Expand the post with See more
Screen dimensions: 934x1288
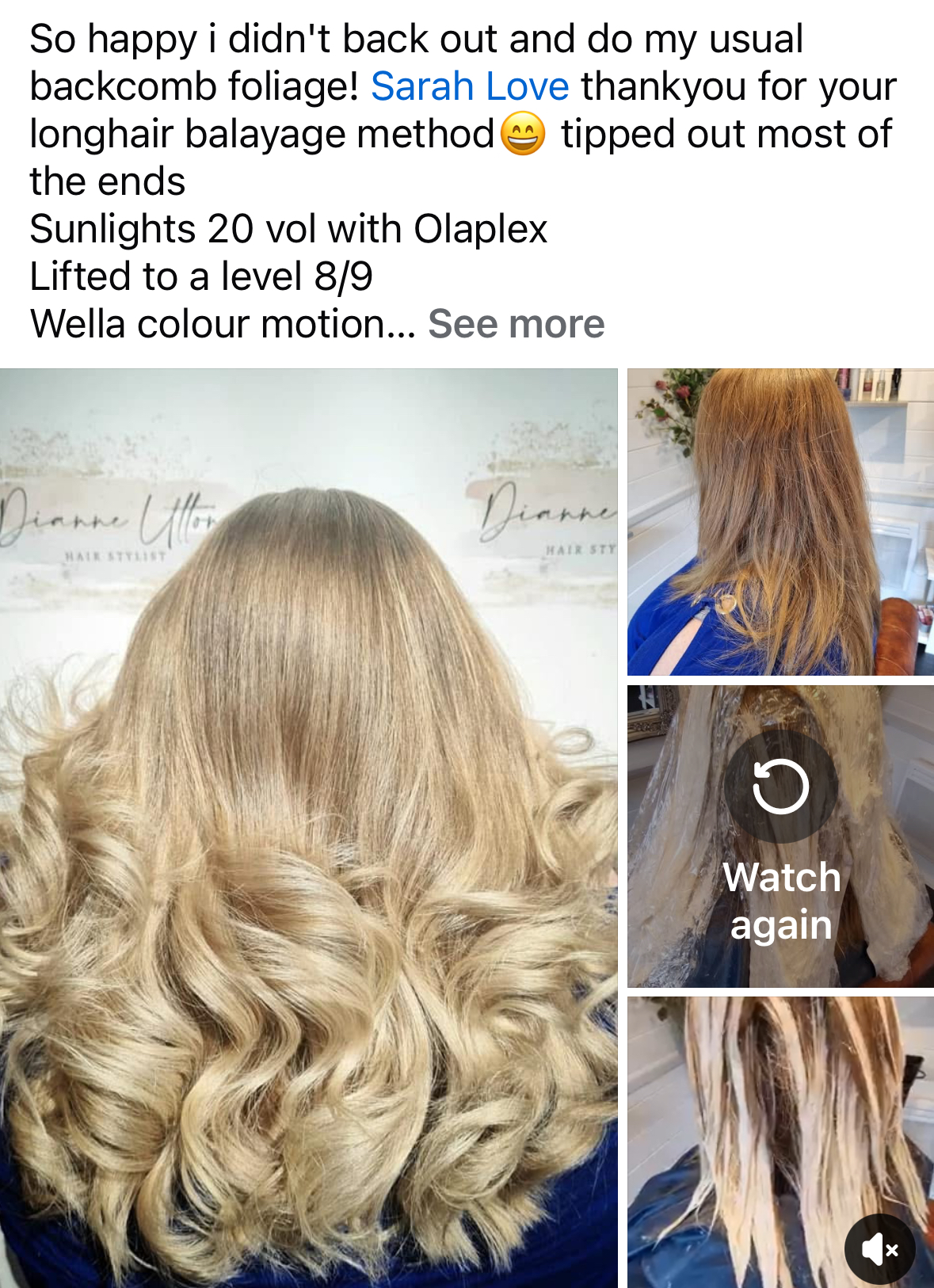(x=516, y=324)
